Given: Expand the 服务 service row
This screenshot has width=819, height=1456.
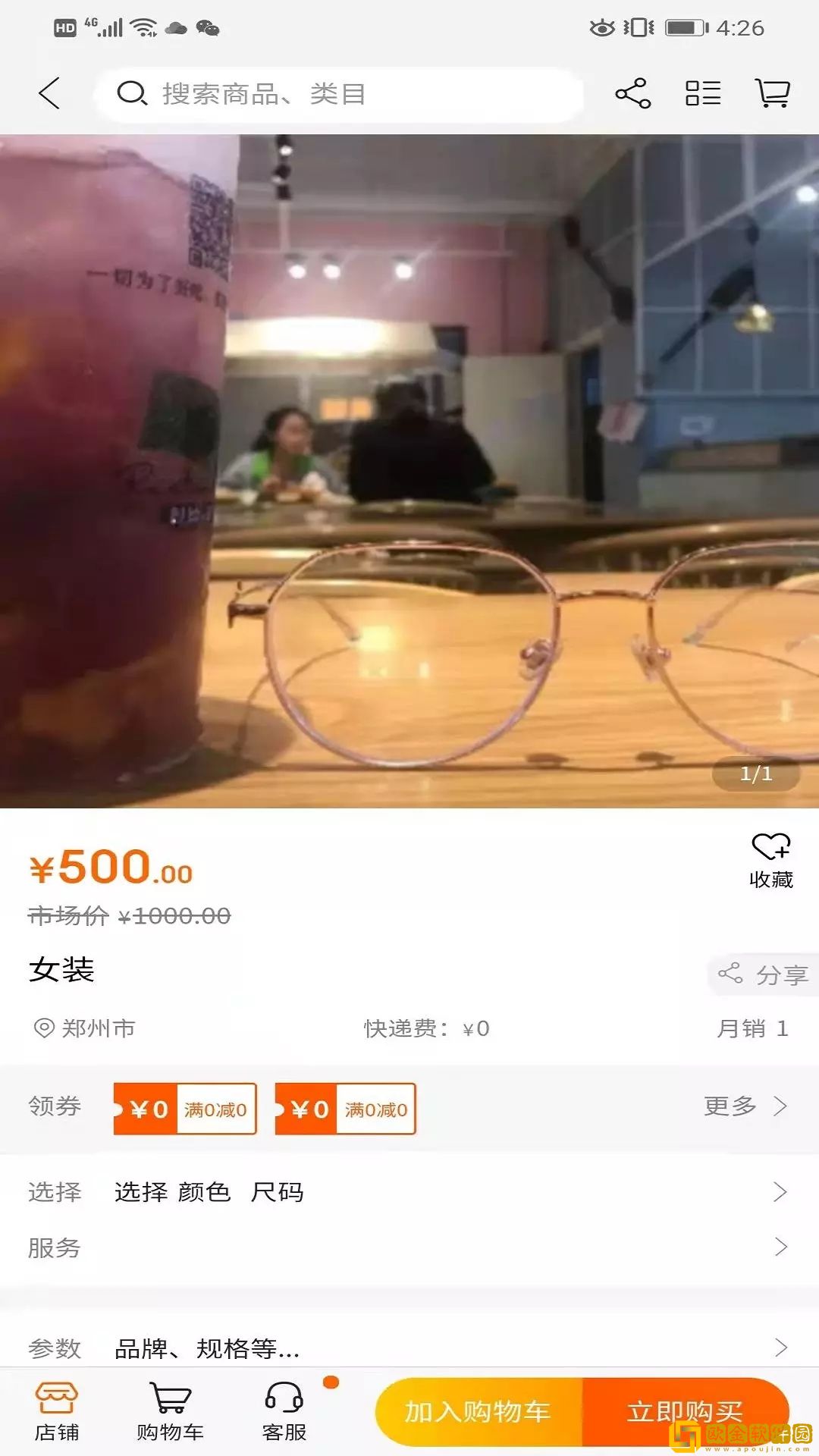Looking at the screenshot, I should (409, 1247).
